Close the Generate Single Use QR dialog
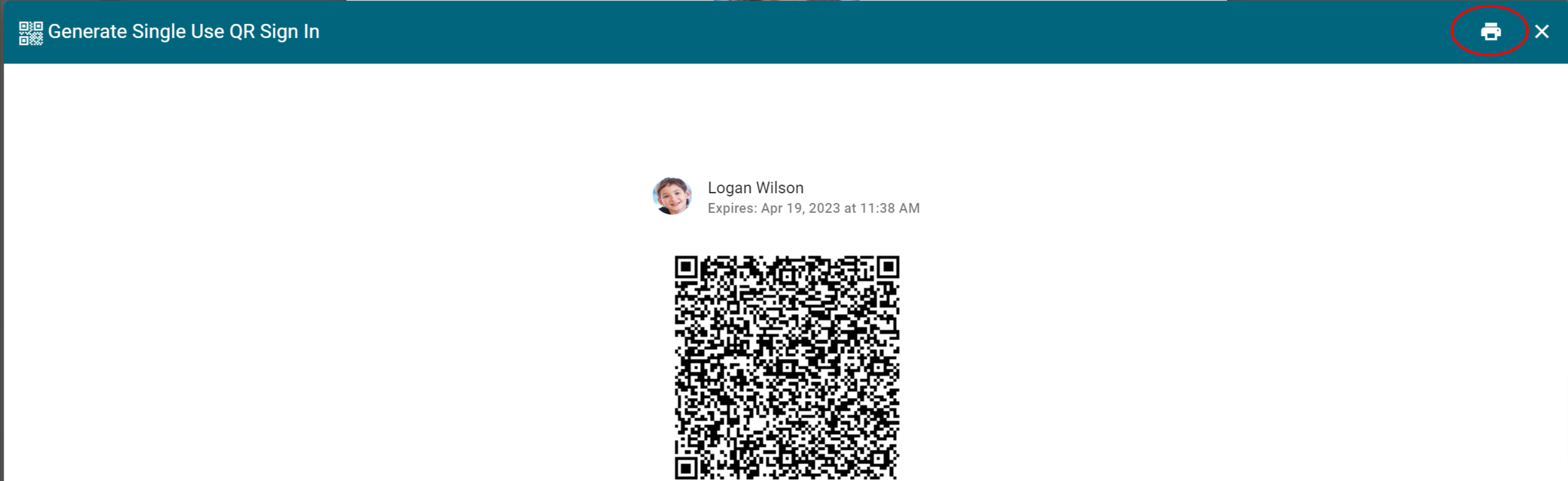The image size is (1568, 481). pos(1542,31)
